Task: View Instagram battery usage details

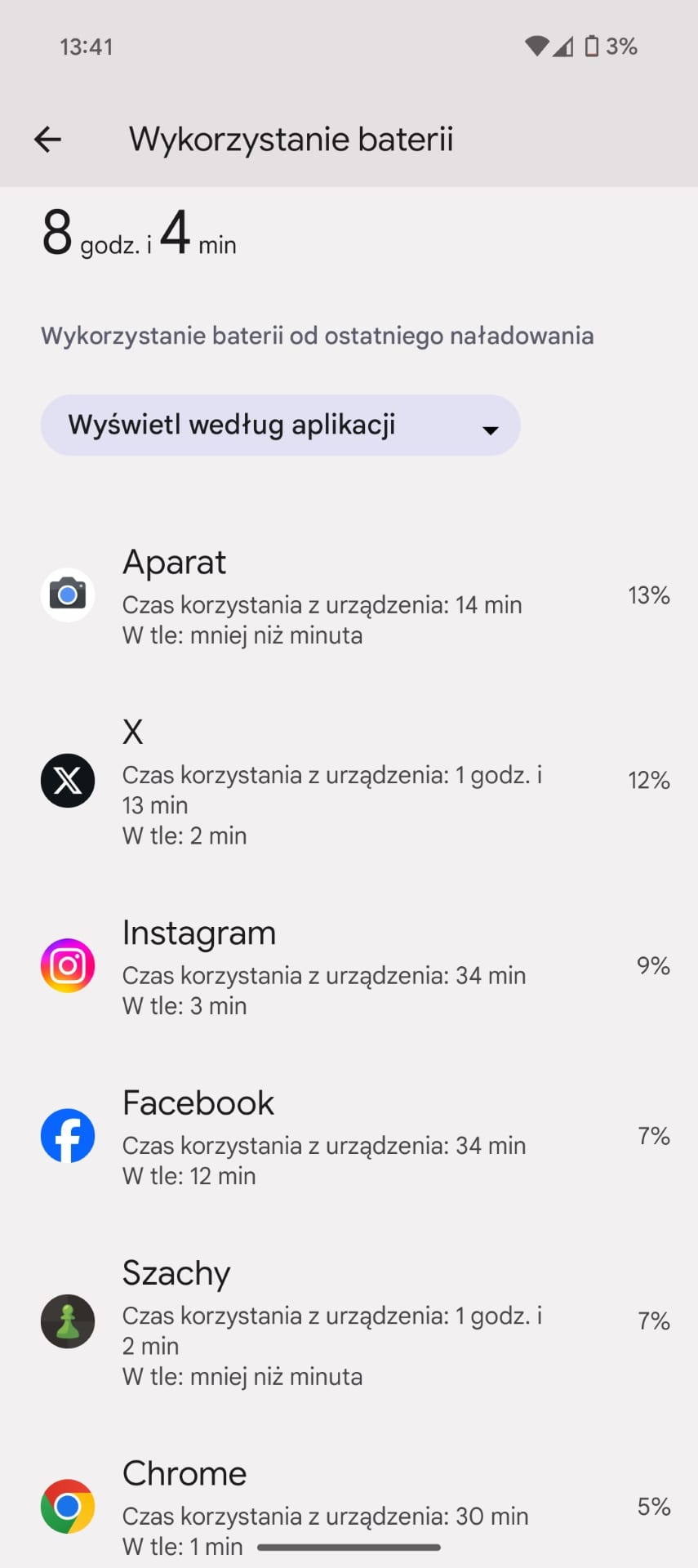Action: pyautogui.click(x=349, y=966)
